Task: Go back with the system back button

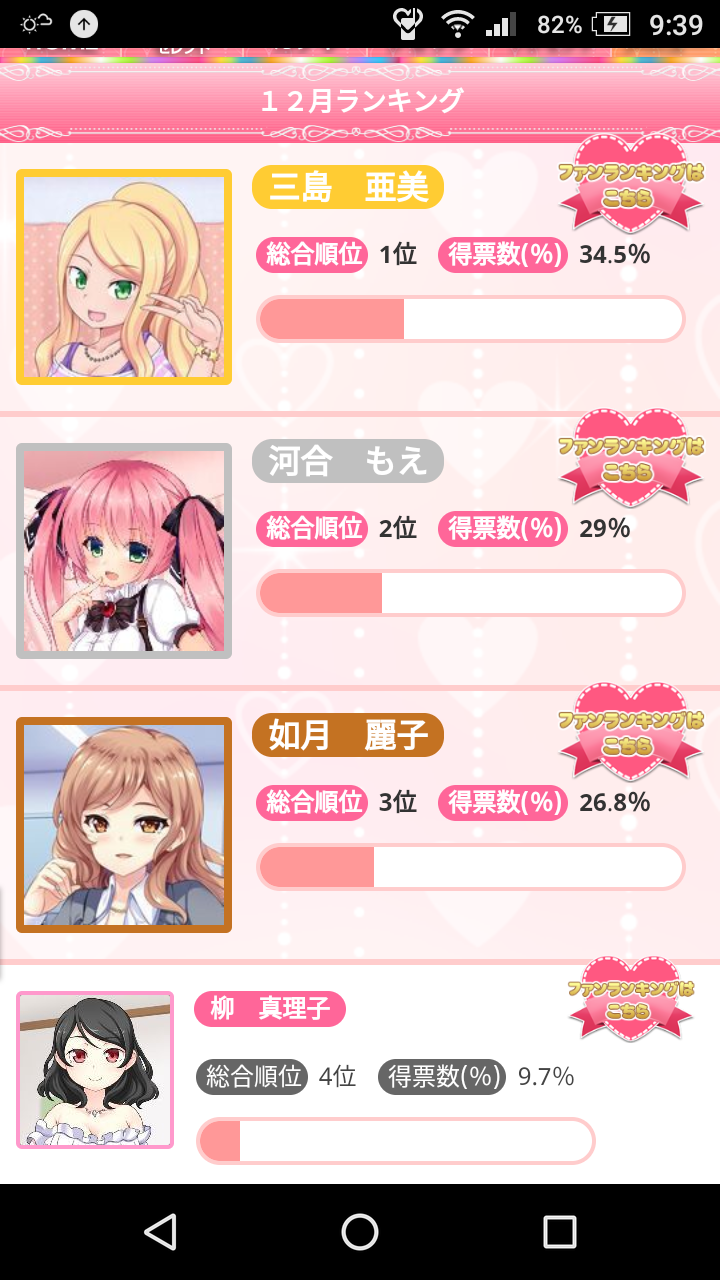Action: (x=160, y=1232)
